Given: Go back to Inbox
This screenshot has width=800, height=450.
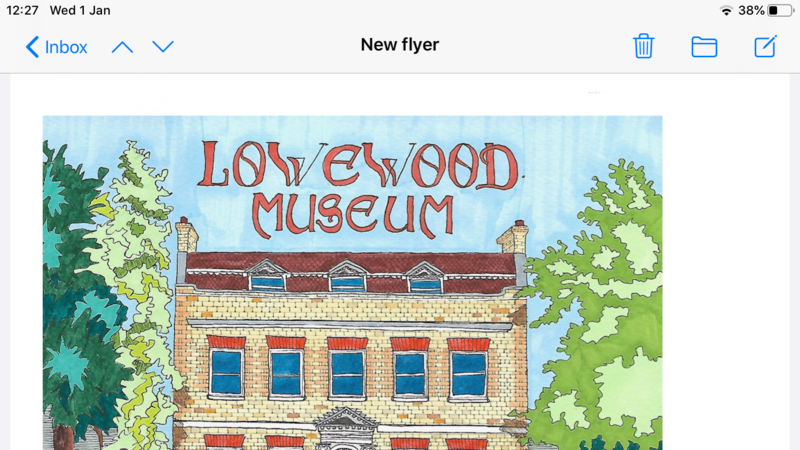Looking at the screenshot, I should (x=56, y=47).
